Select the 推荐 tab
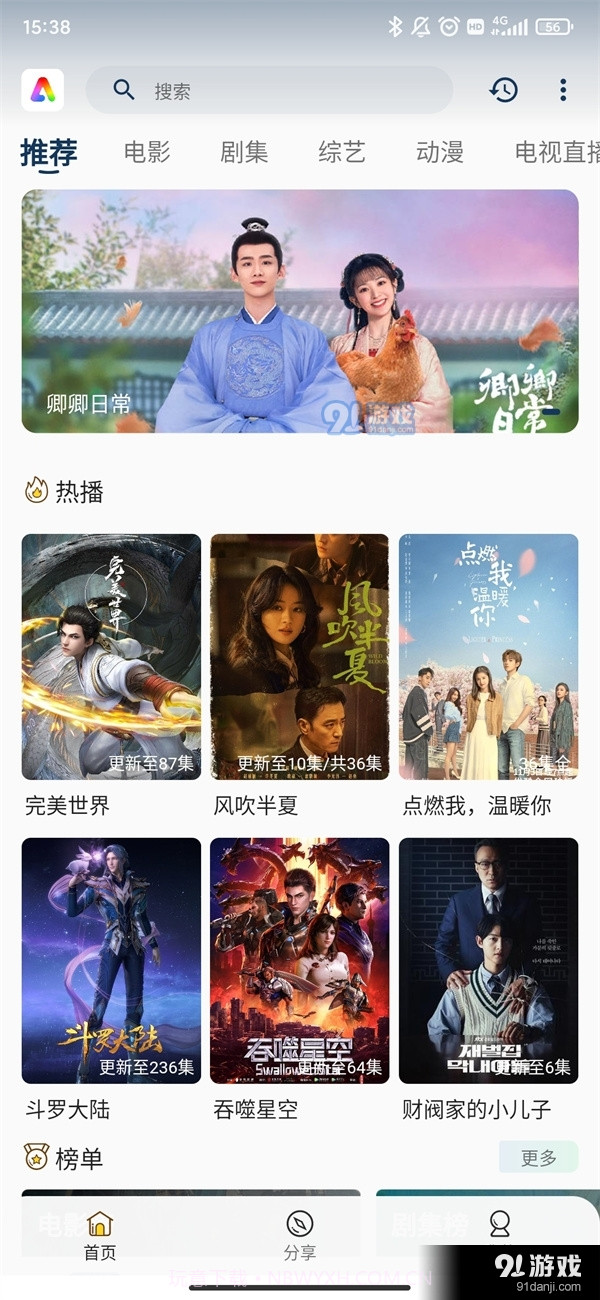This screenshot has height=1300, width=600. (x=49, y=153)
